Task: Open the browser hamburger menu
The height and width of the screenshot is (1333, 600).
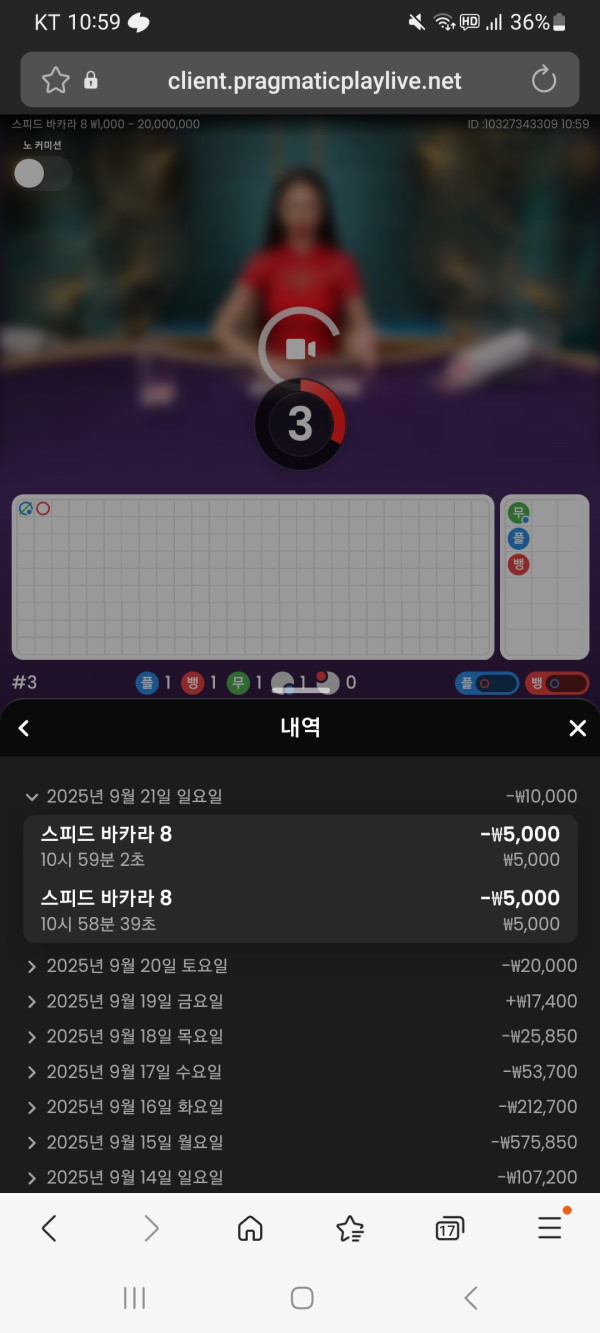Action: (x=550, y=1228)
